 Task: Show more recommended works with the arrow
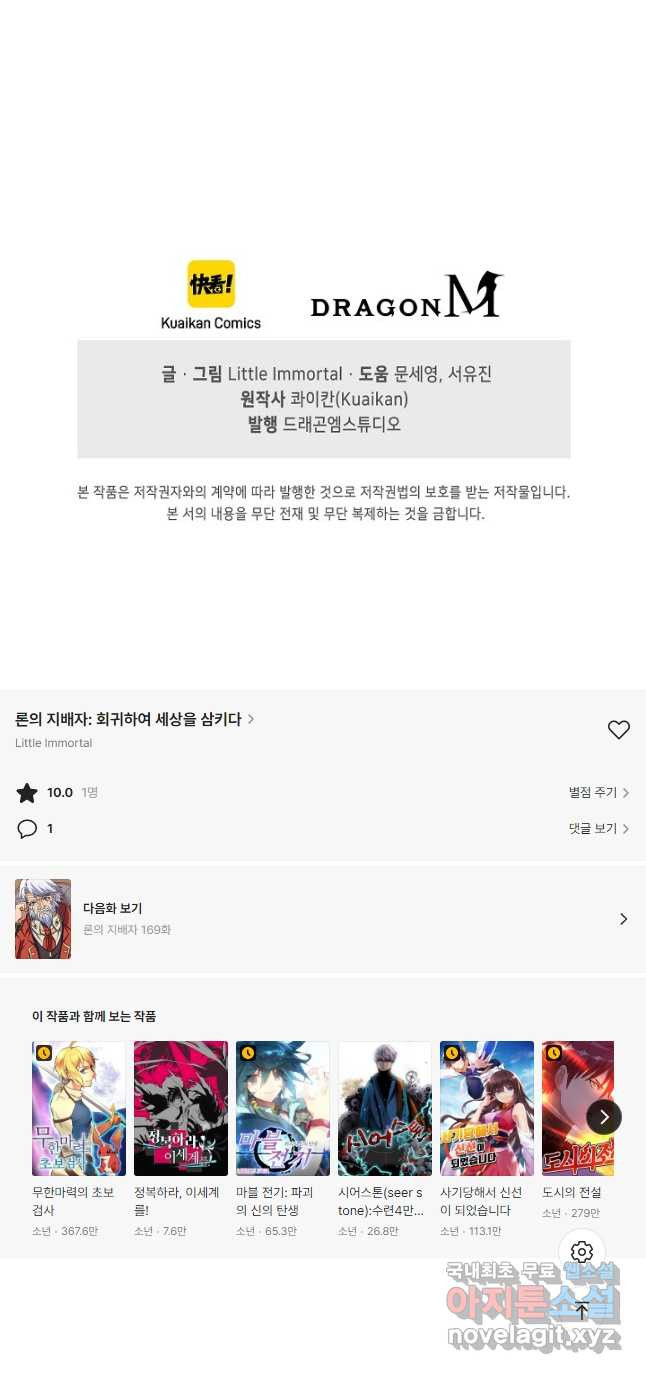pyautogui.click(x=604, y=1117)
